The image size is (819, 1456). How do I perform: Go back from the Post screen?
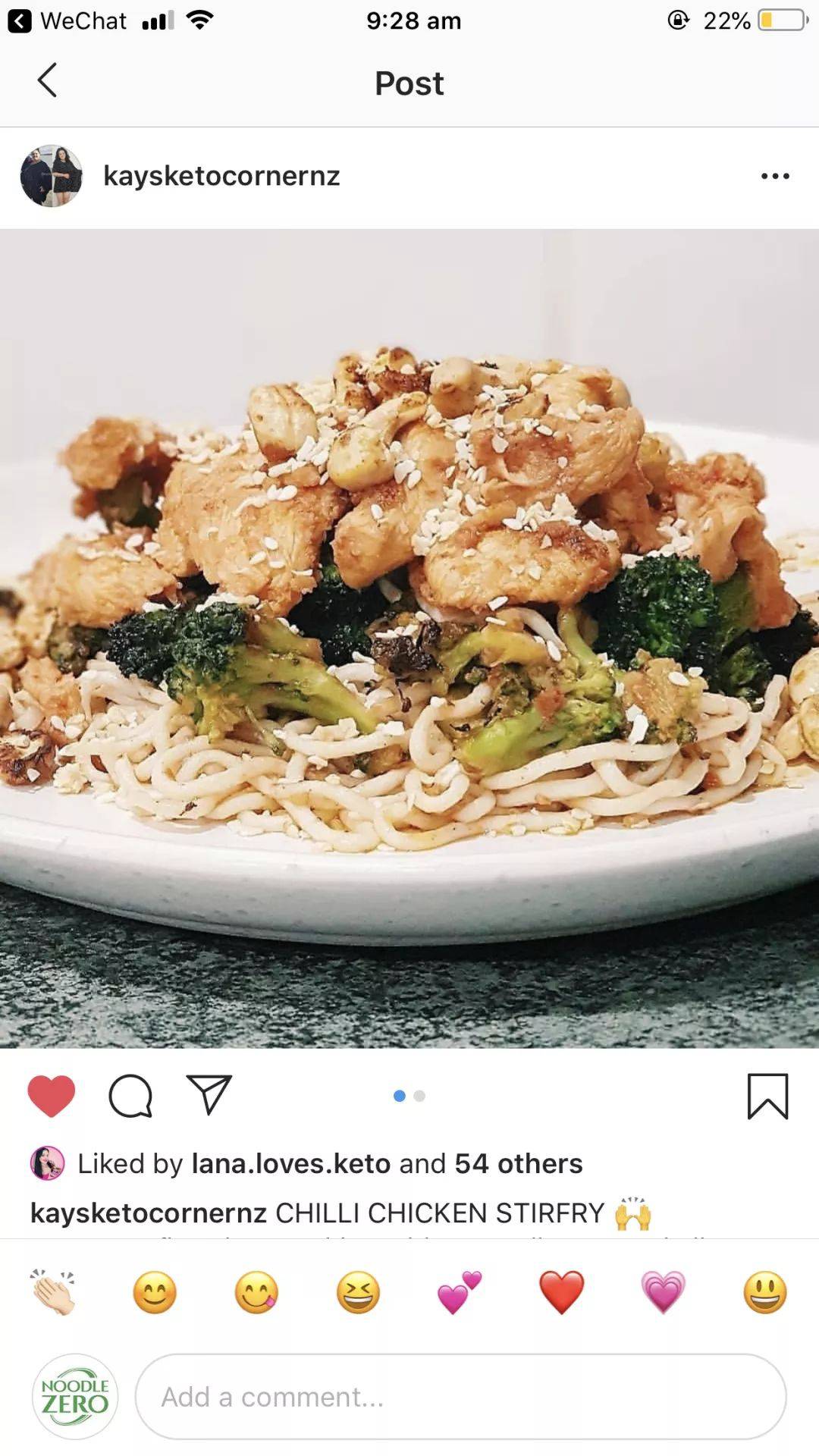pyautogui.click(x=47, y=80)
